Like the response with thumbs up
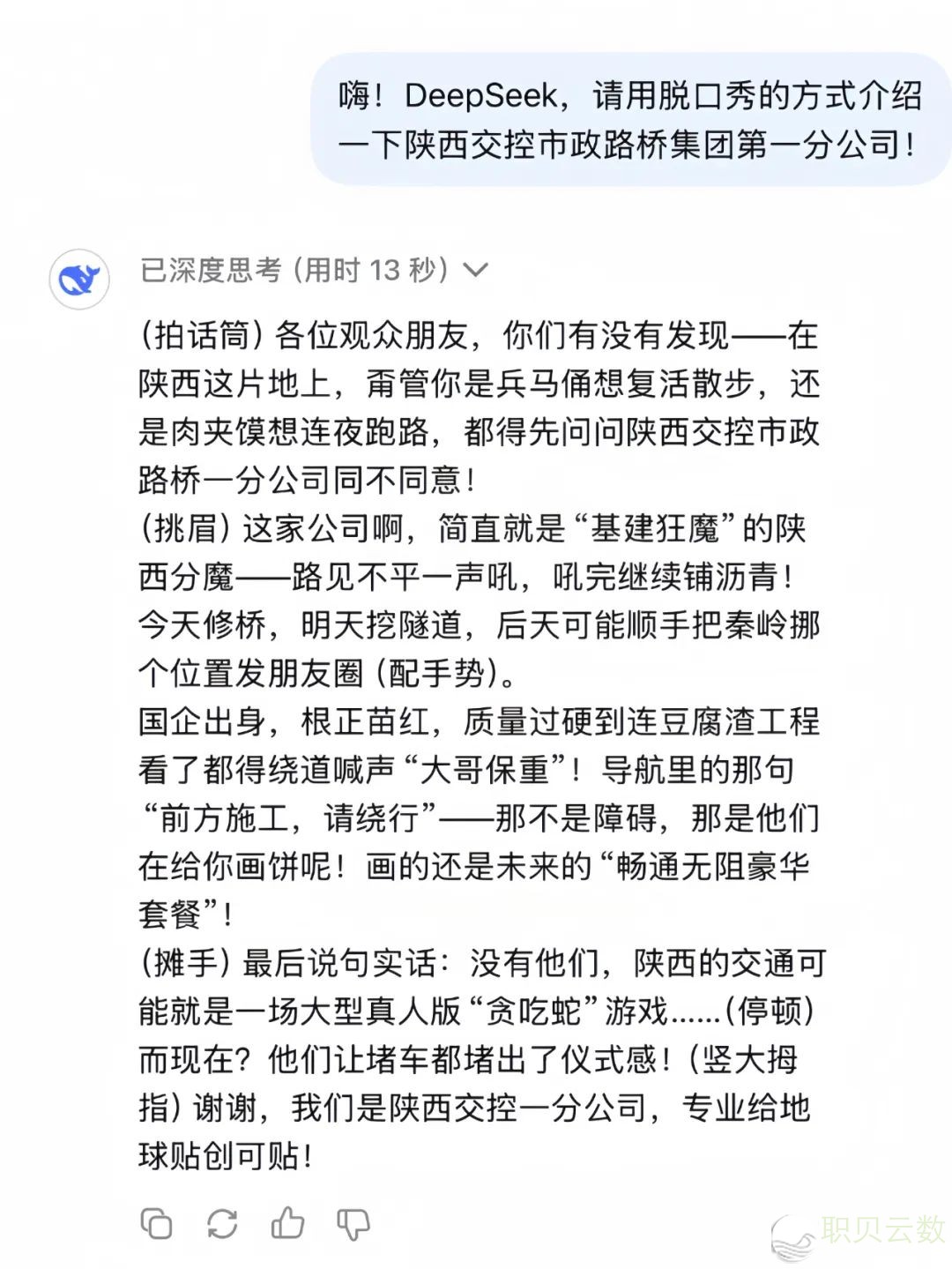This screenshot has height=1269, width=952. coord(287,1223)
